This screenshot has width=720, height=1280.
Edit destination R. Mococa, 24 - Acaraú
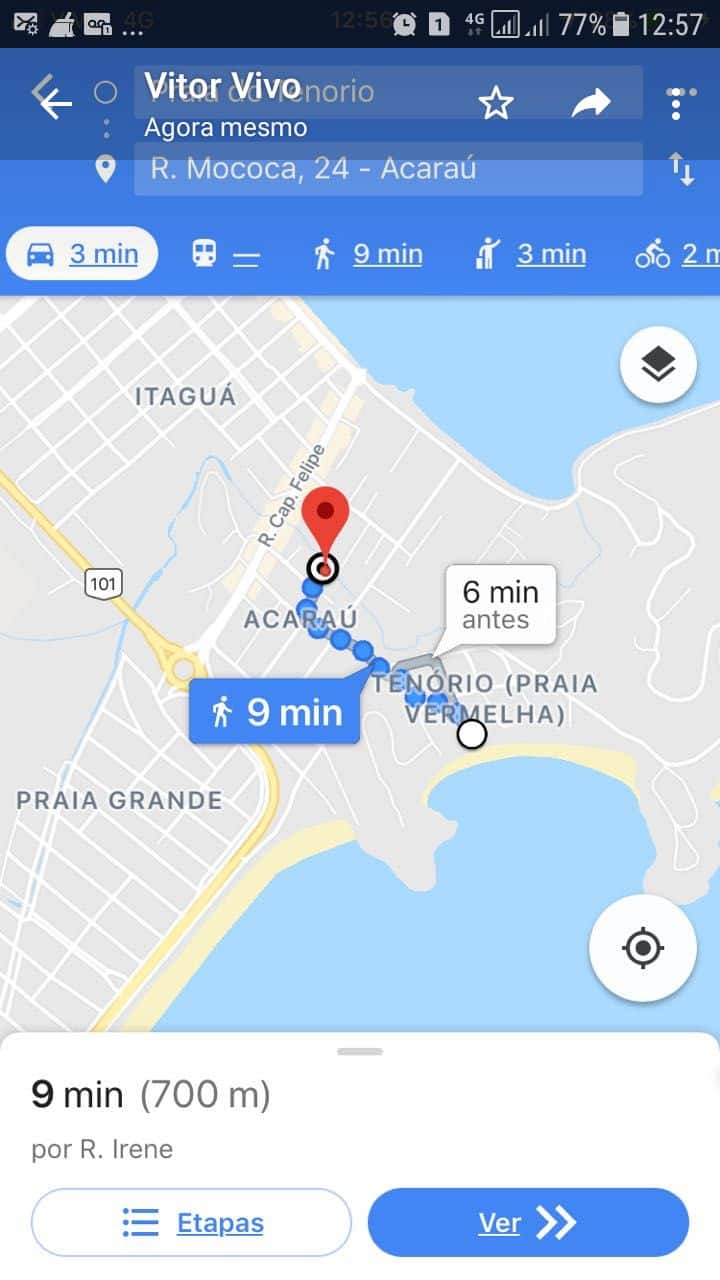click(x=388, y=169)
